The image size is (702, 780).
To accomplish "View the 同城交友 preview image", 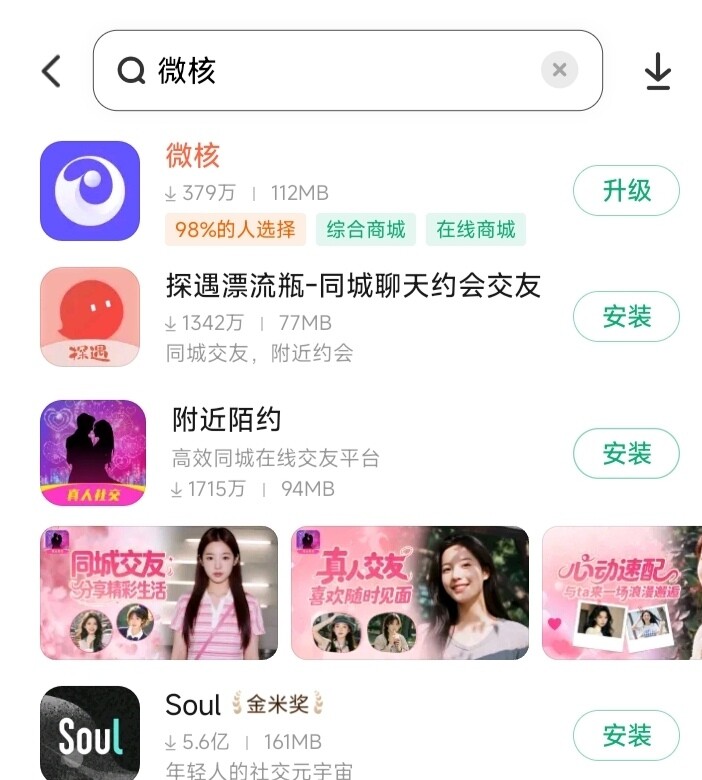I will pyautogui.click(x=159, y=593).
